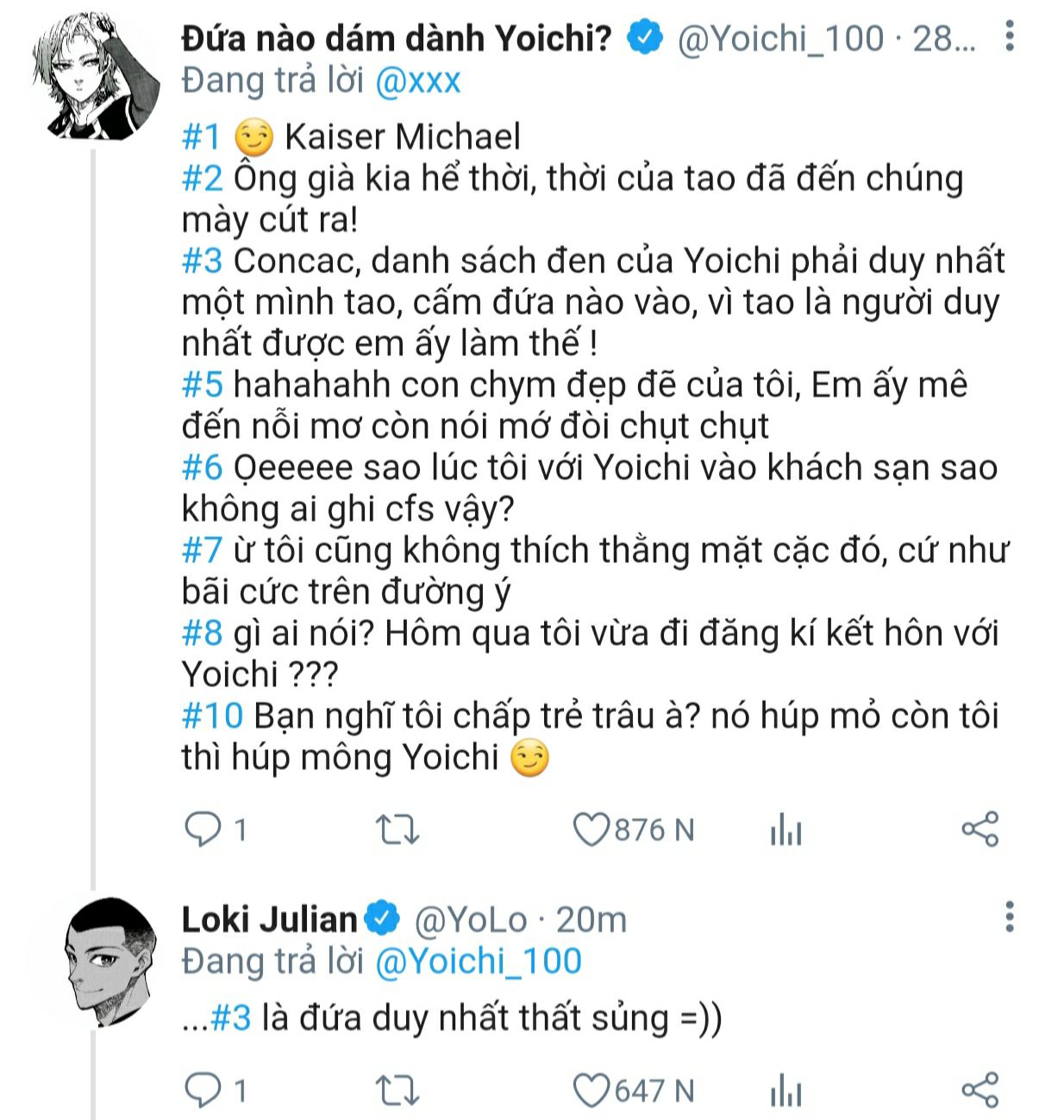The width and height of the screenshot is (1064, 1120).
Task: Open the #10 hashtag link
Action: click(213, 716)
